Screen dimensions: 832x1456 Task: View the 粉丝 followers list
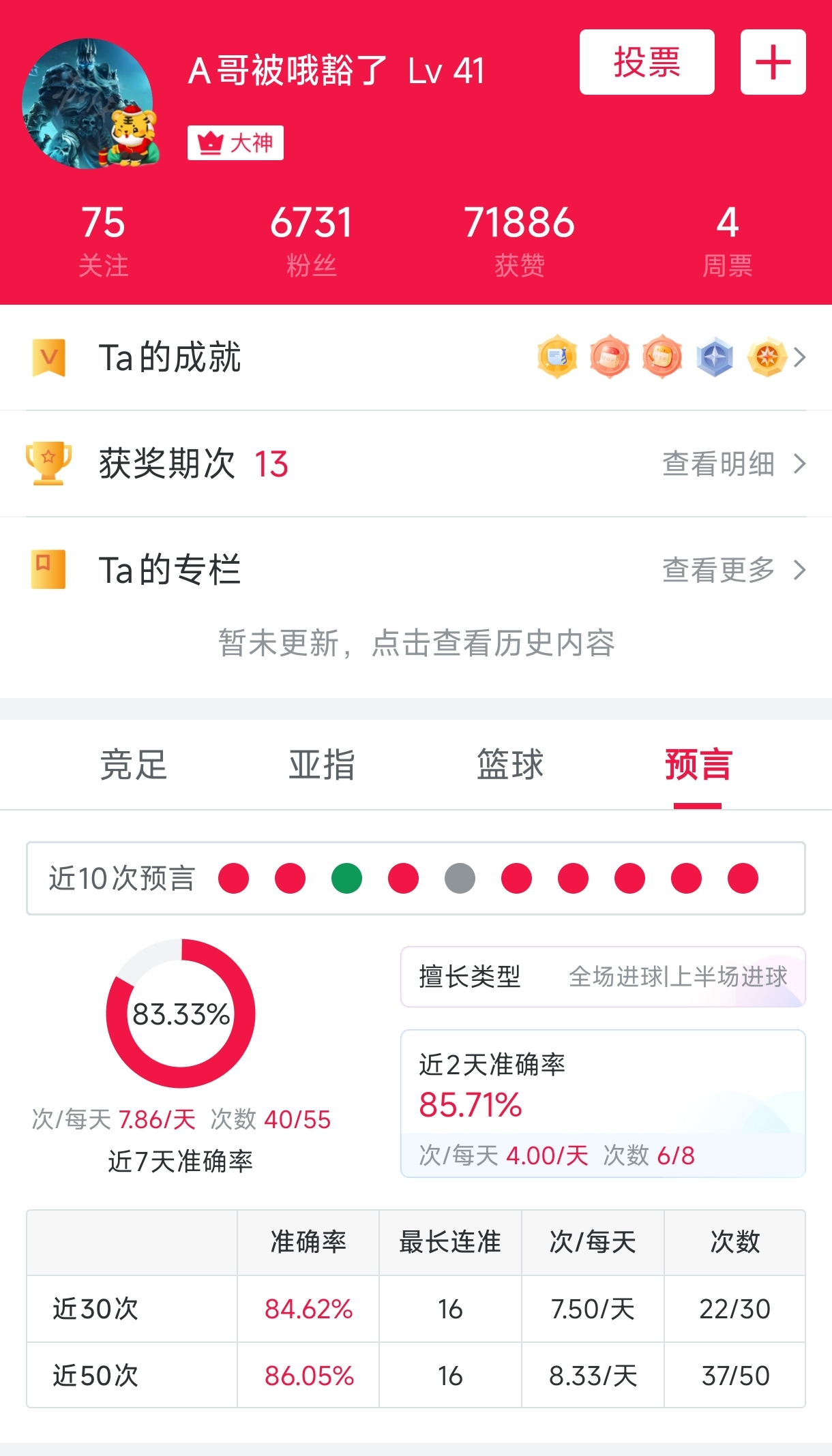[x=311, y=240]
